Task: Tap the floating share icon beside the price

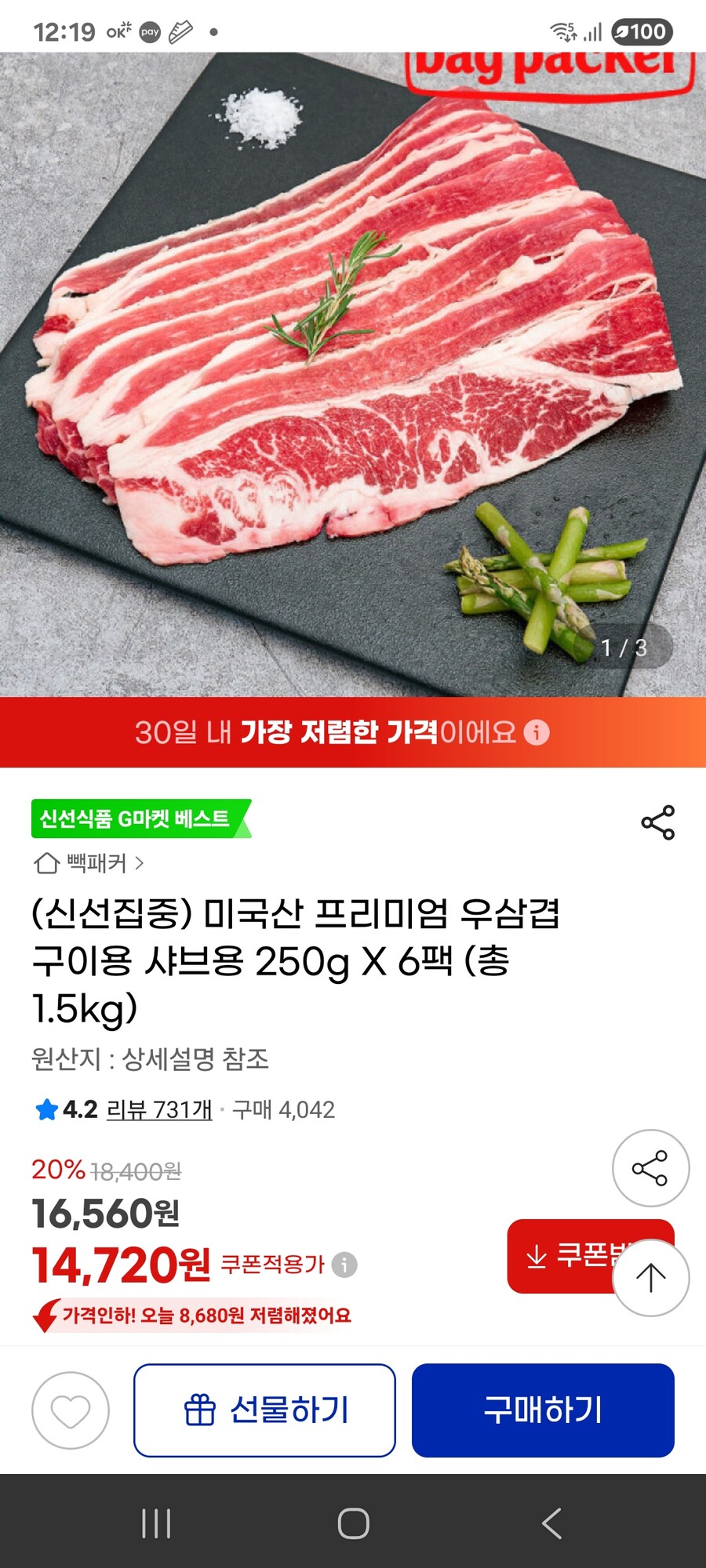Action: click(650, 1167)
